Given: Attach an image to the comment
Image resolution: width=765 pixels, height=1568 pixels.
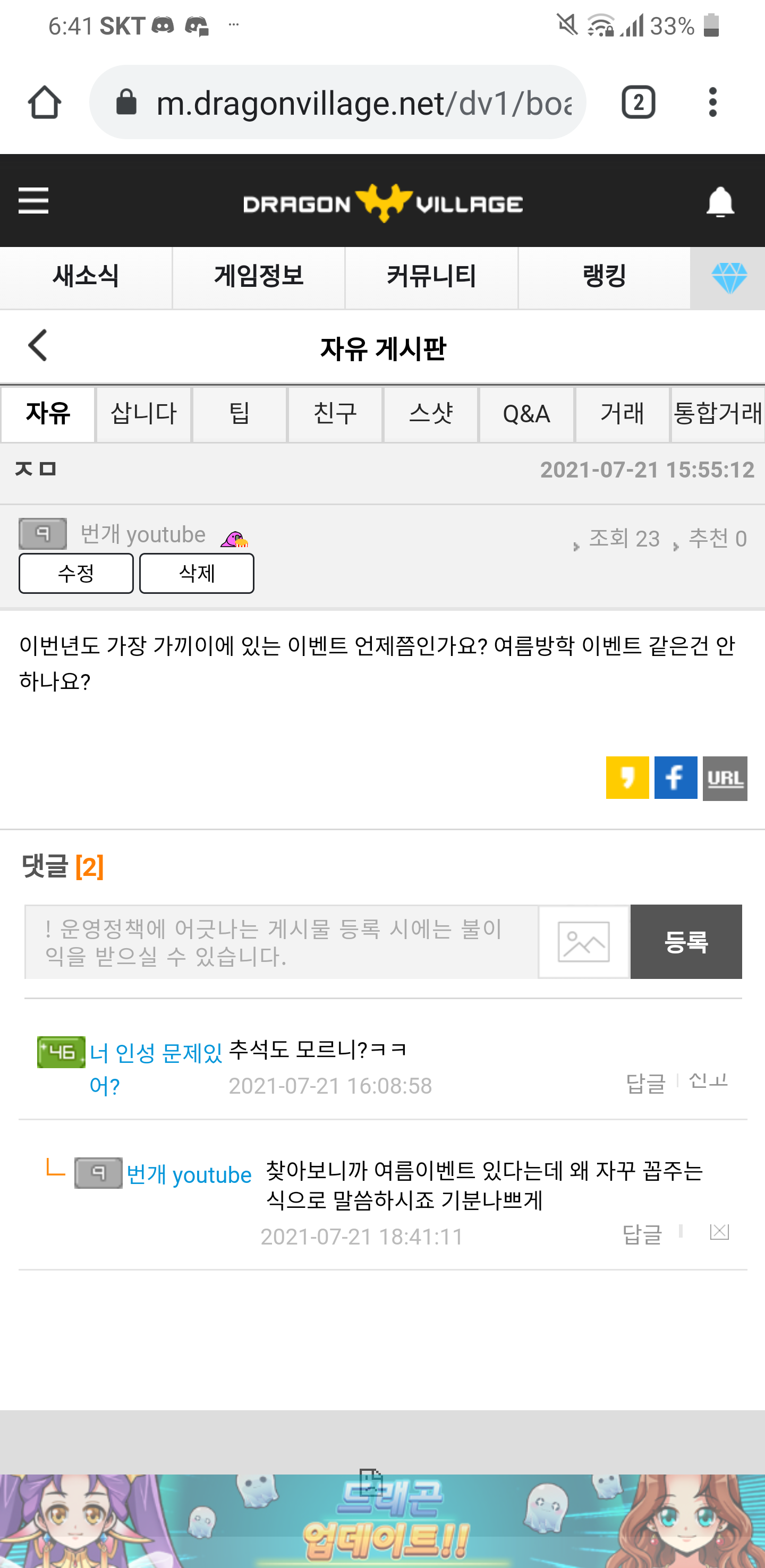Looking at the screenshot, I should (583, 942).
